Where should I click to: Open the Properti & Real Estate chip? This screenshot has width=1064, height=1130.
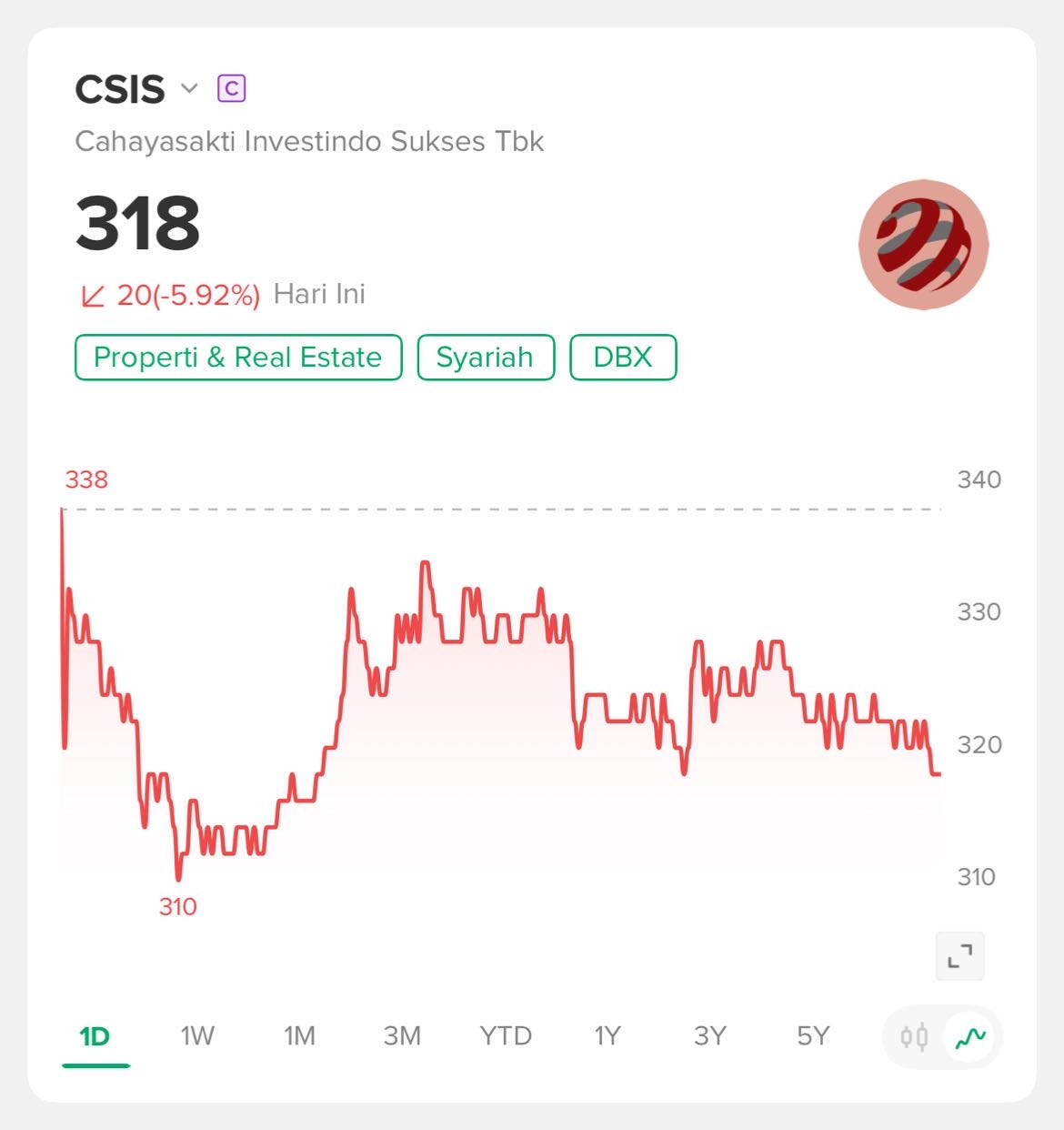pos(238,357)
